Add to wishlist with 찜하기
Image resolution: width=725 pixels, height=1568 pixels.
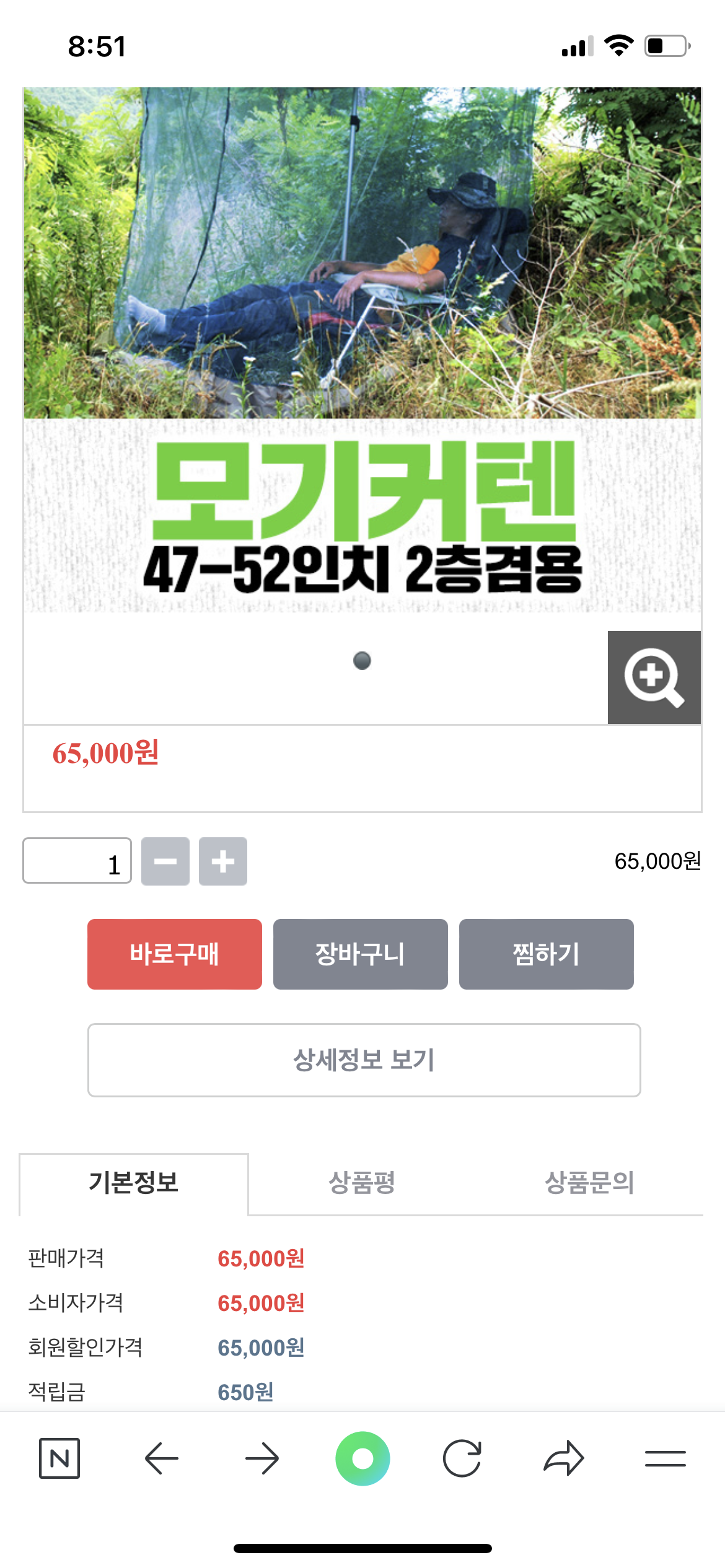click(x=547, y=954)
